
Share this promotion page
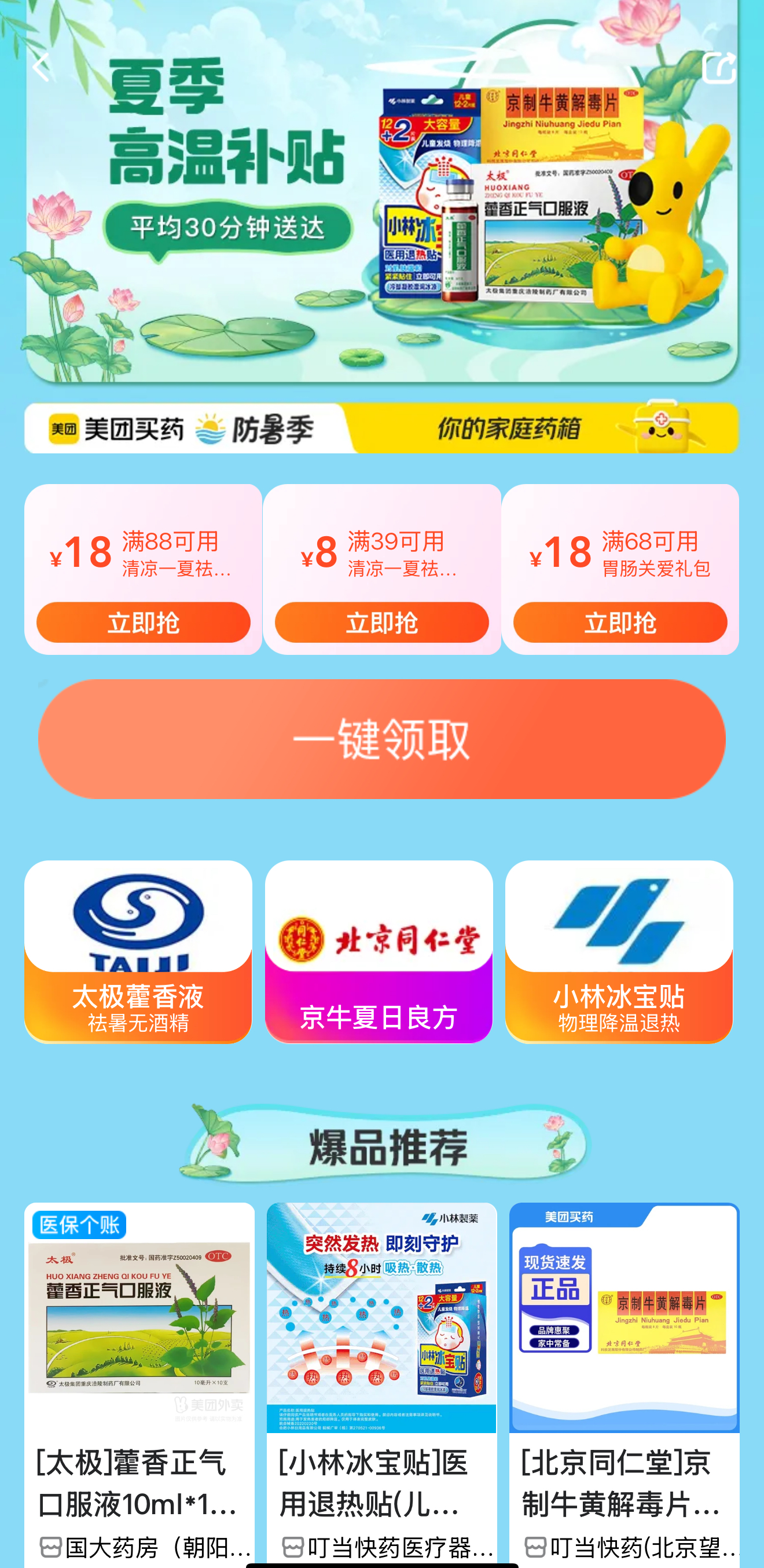coord(718,68)
